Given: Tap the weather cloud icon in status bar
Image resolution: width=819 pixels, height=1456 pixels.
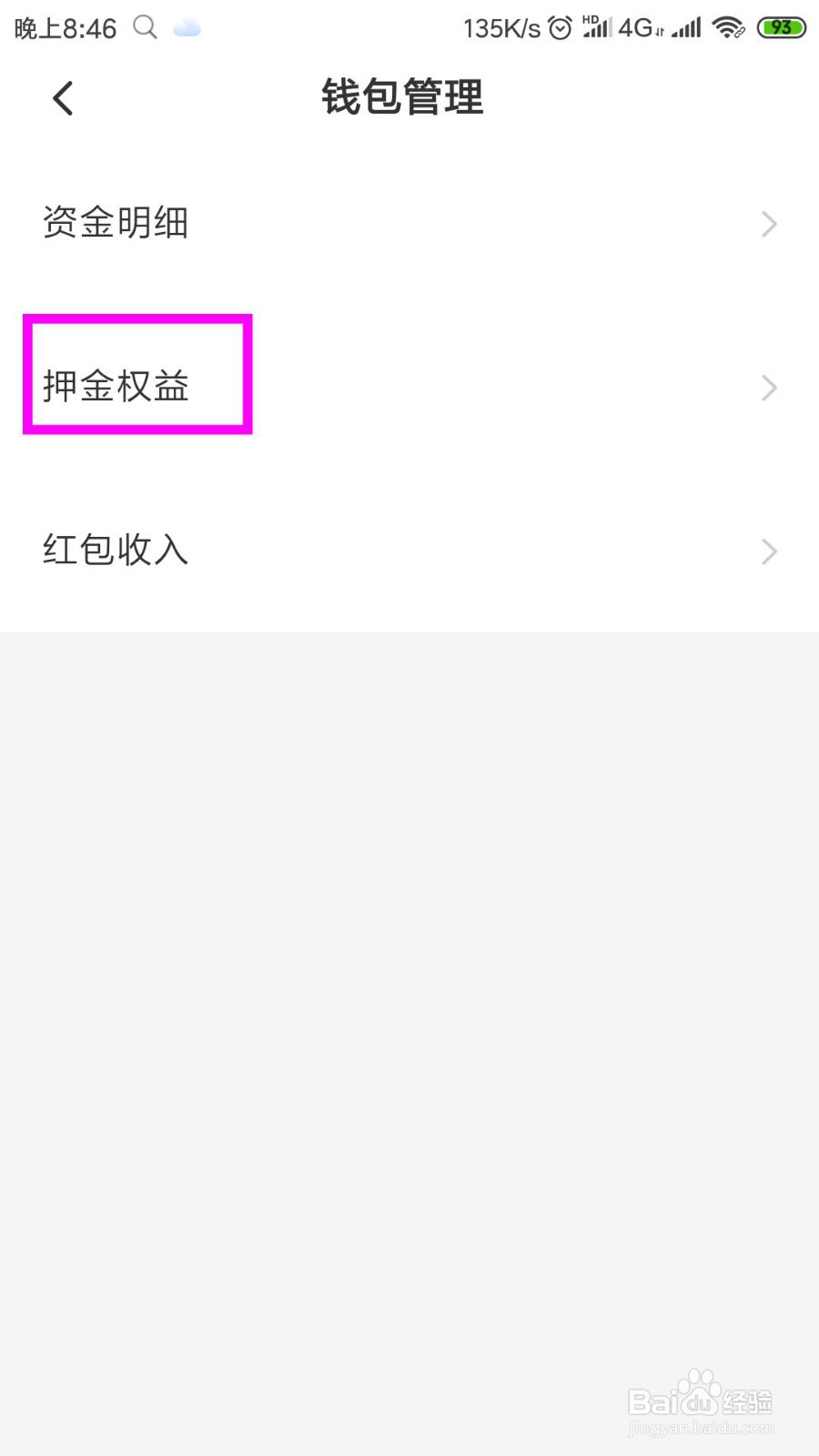Looking at the screenshot, I should tap(187, 28).
